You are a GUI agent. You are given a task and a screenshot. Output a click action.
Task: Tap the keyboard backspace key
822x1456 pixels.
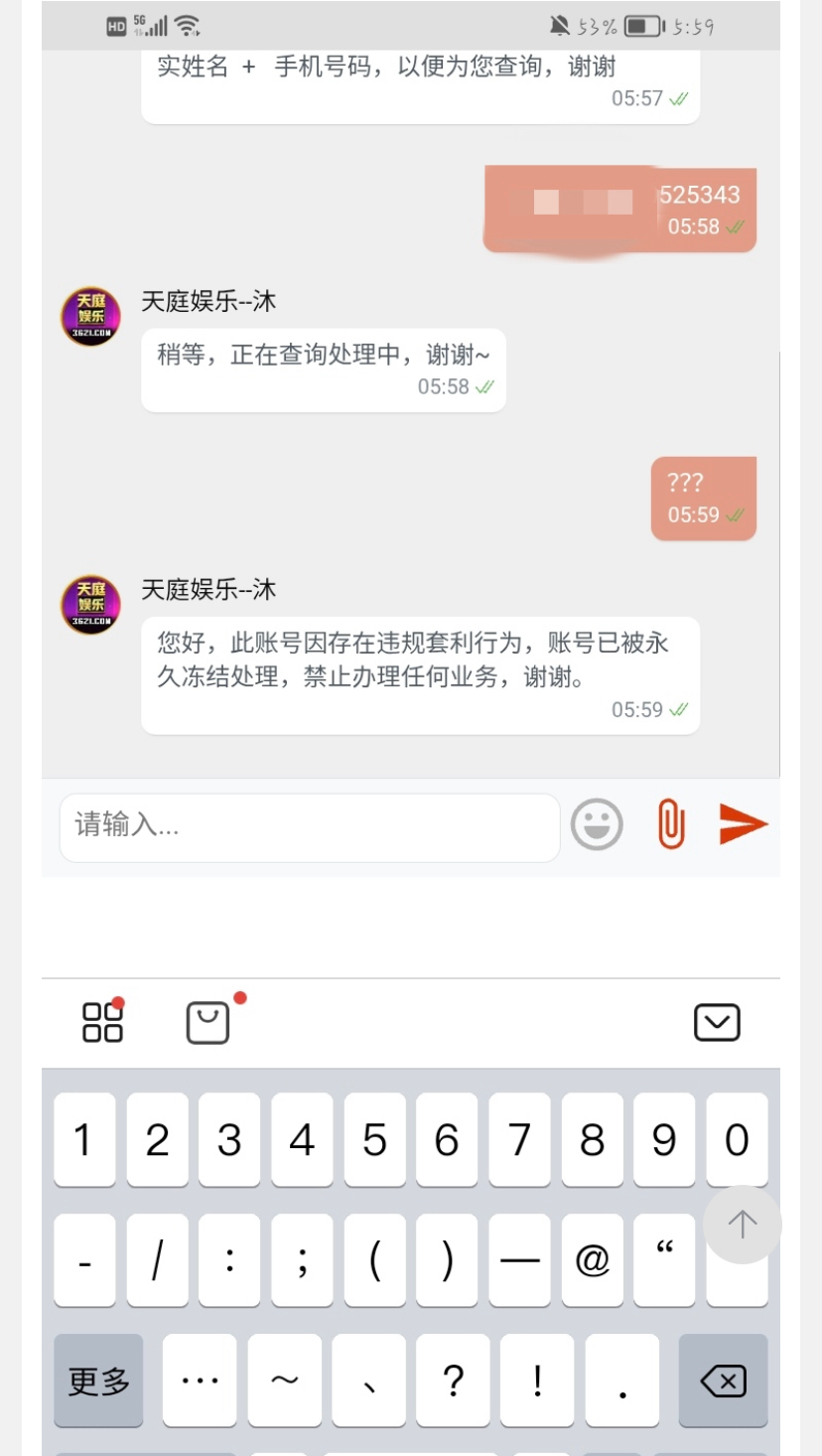(723, 1381)
